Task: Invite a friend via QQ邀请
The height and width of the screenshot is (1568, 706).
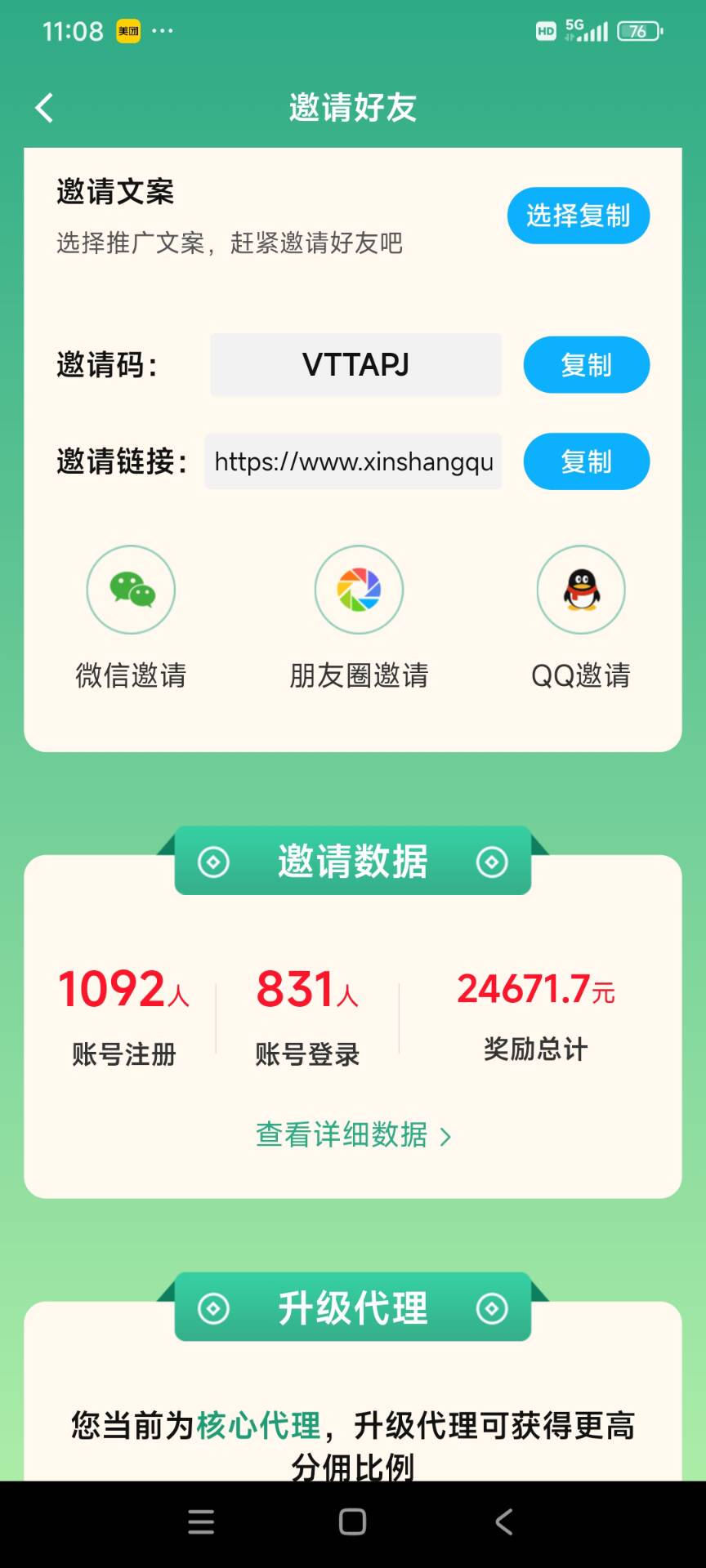Action: [x=580, y=590]
